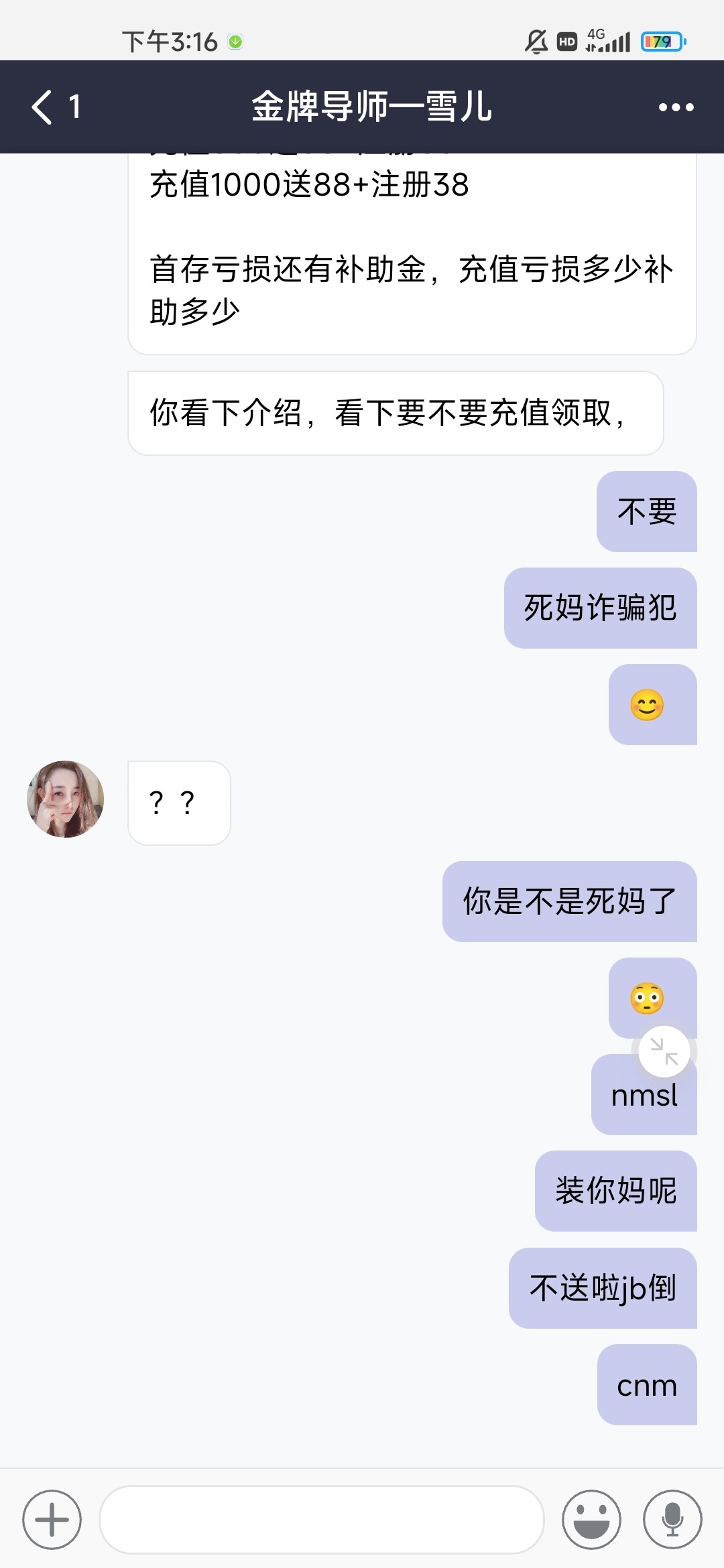
Task: Tap the battery level indicator showing 79
Action: [662, 42]
